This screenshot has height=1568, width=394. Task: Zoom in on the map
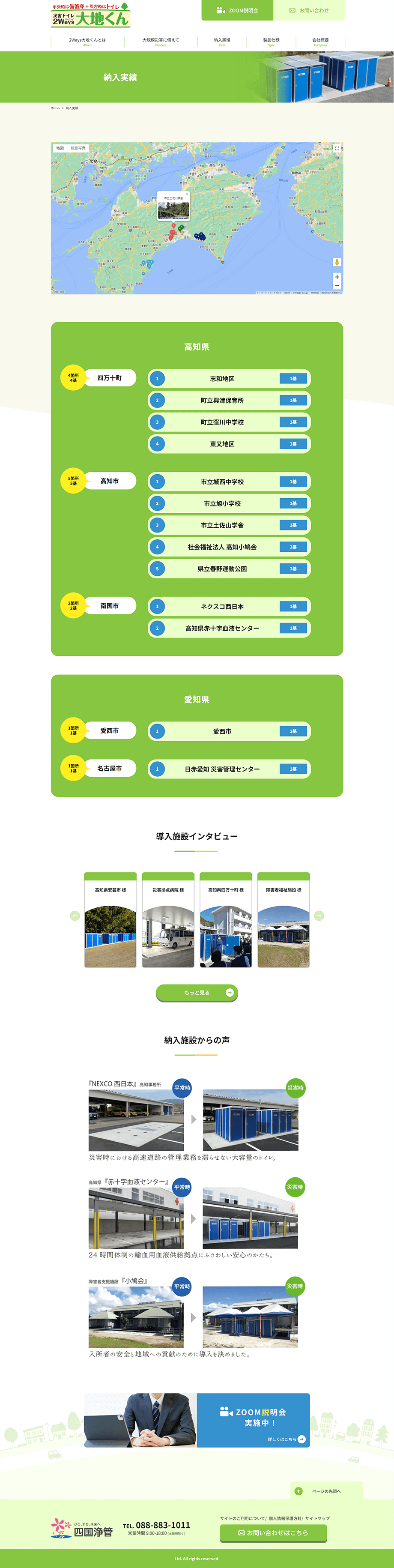[337, 277]
